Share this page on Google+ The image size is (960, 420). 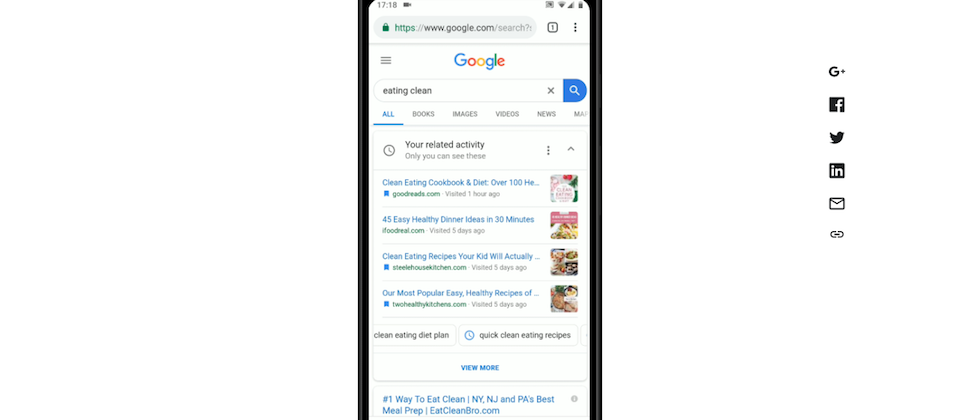(837, 71)
